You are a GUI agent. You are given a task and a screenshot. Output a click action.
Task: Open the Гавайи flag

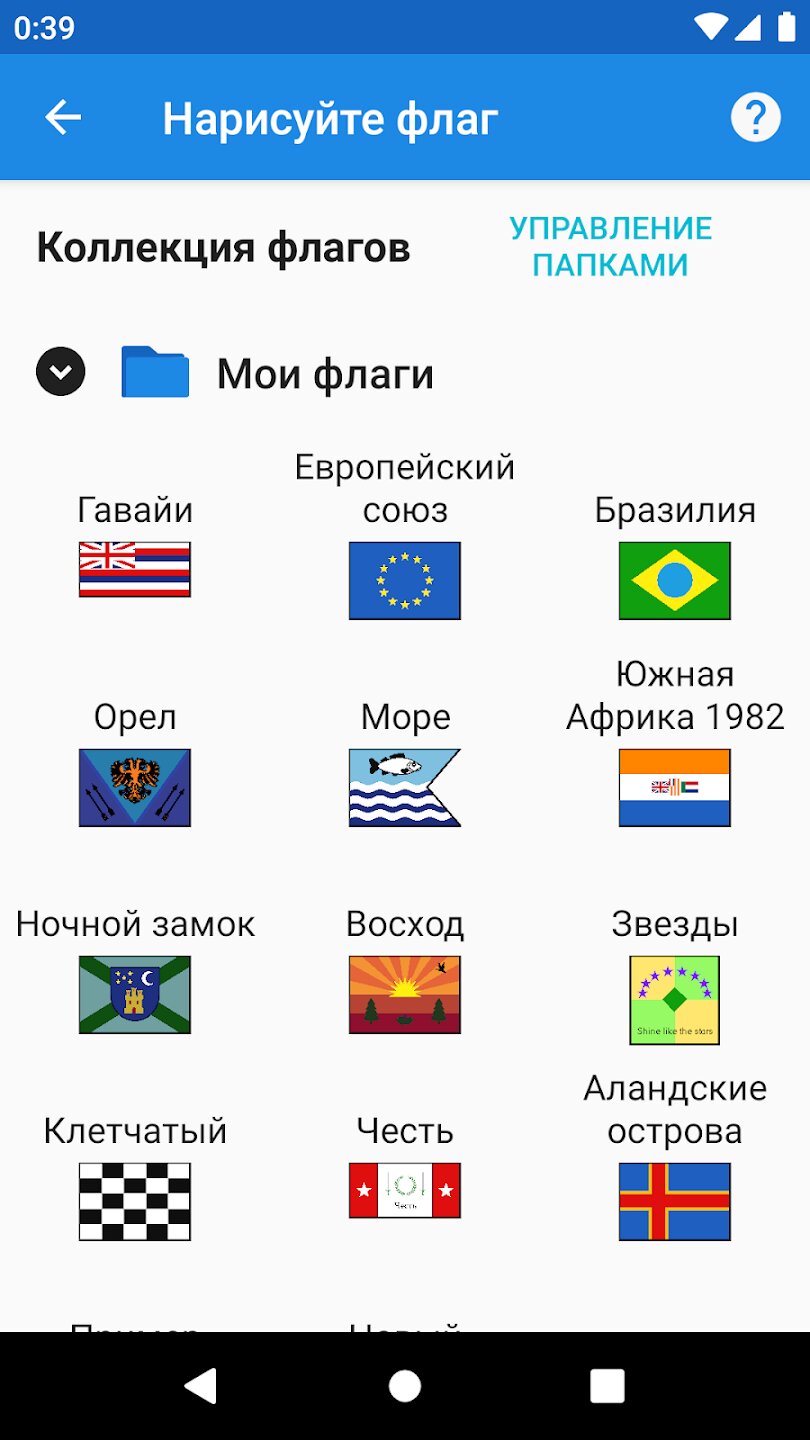[x=135, y=569]
